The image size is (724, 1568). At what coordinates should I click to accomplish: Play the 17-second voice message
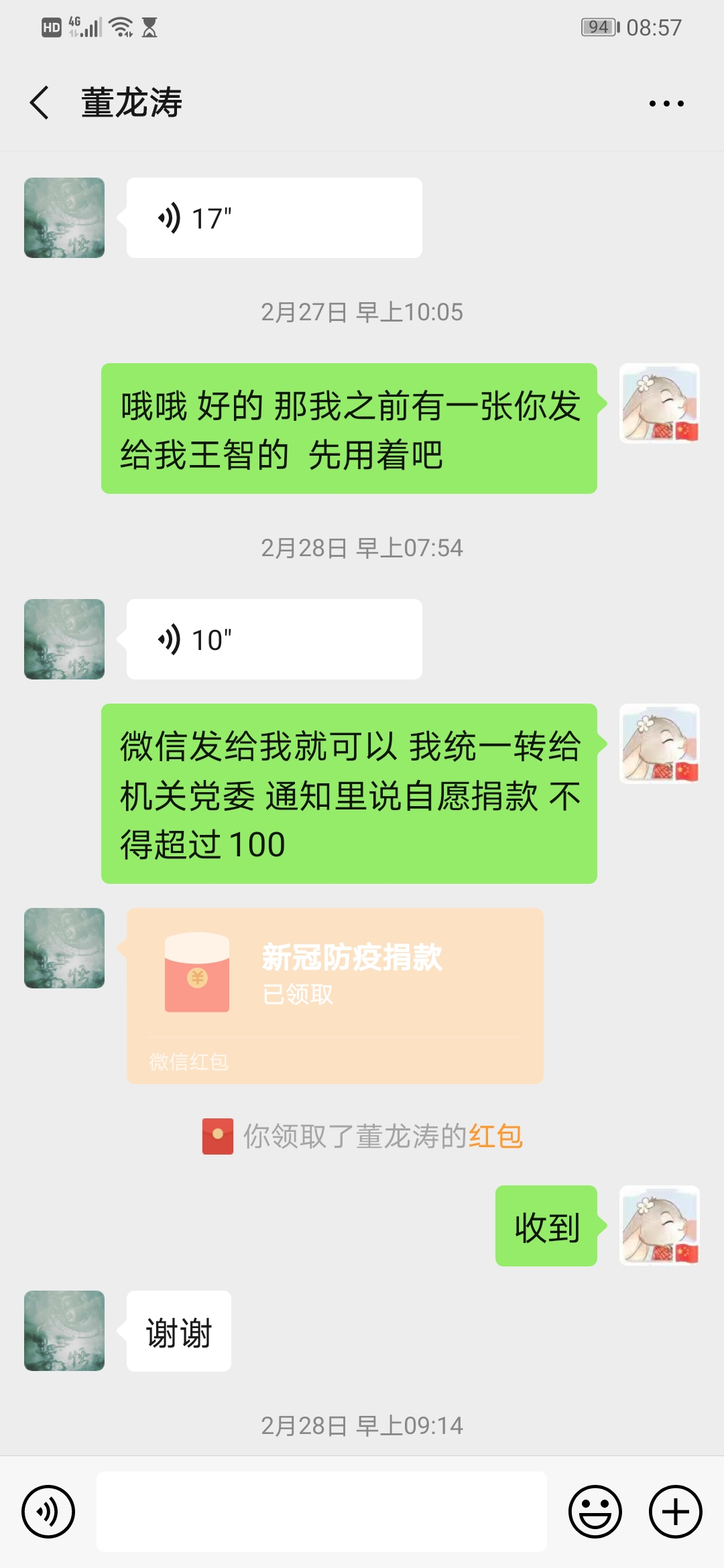[274, 218]
